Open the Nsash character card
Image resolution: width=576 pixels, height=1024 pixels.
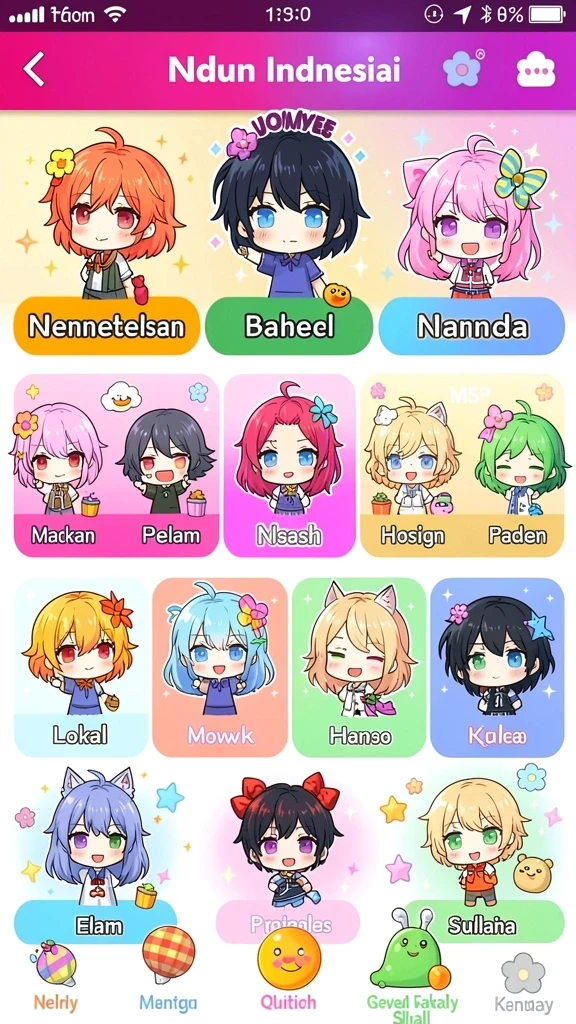(x=289, y=465)
